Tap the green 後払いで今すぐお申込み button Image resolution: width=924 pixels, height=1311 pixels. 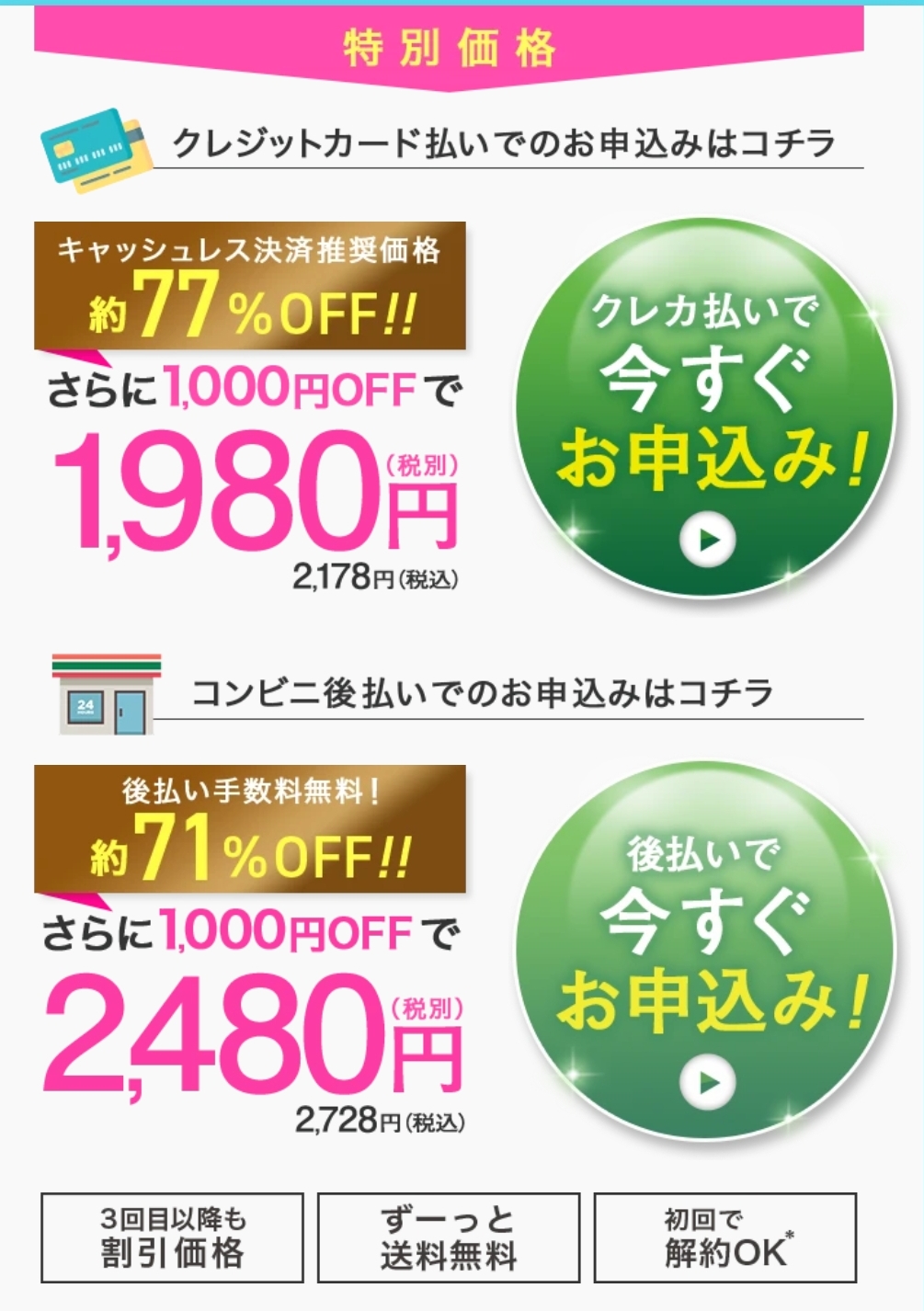tap(705, 953)
